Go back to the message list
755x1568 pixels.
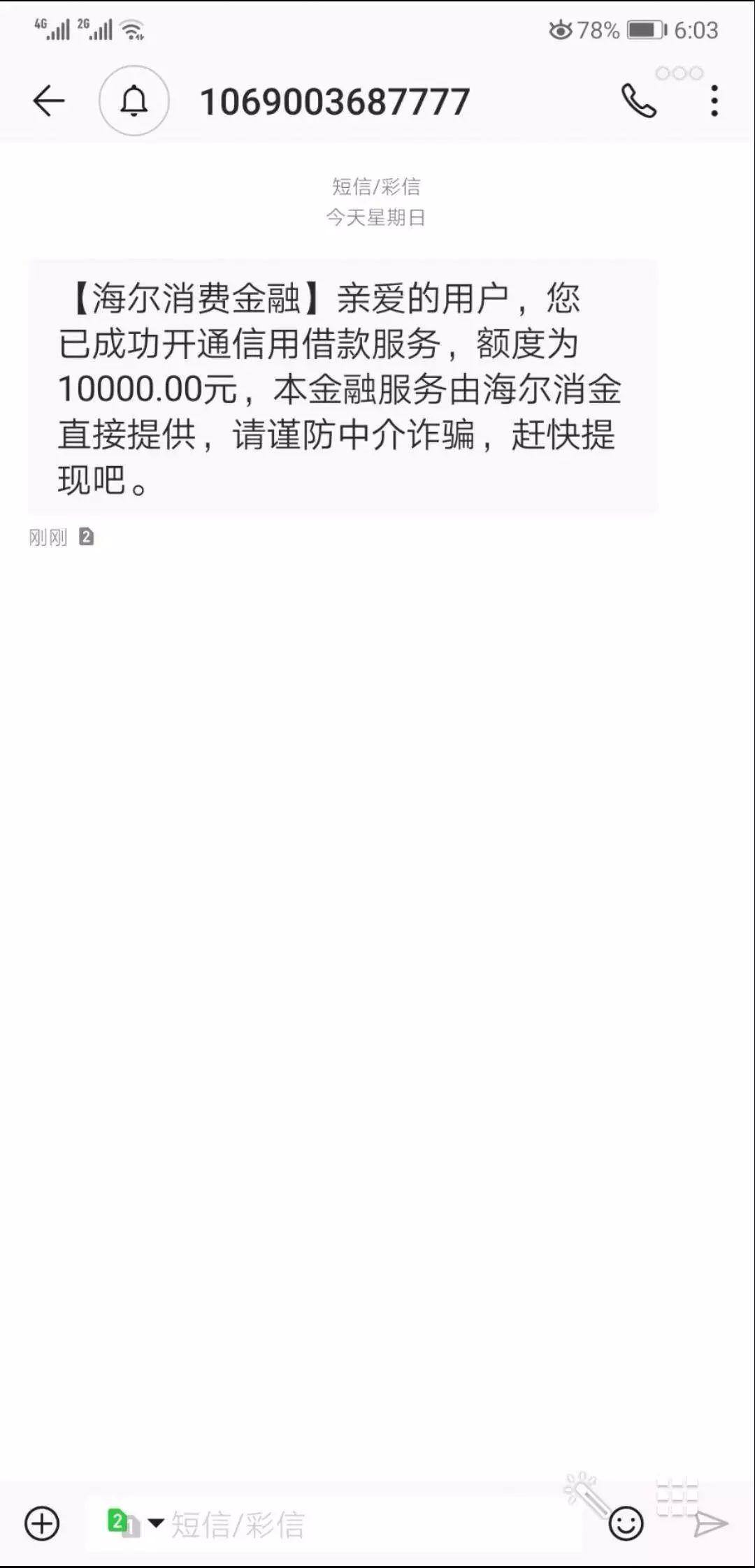click(x=48, y=101)
